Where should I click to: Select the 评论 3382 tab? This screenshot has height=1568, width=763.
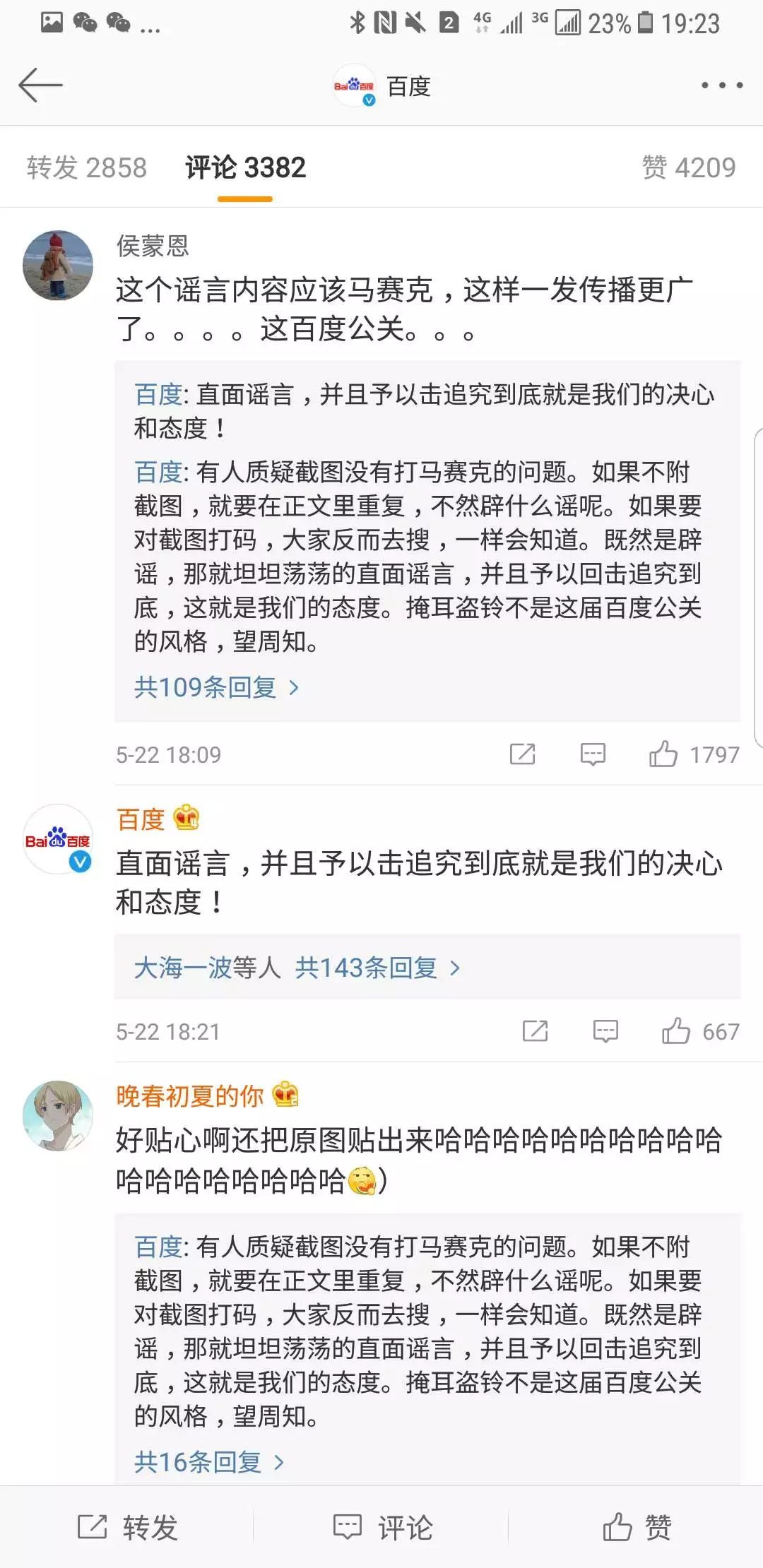click(245, 168)
